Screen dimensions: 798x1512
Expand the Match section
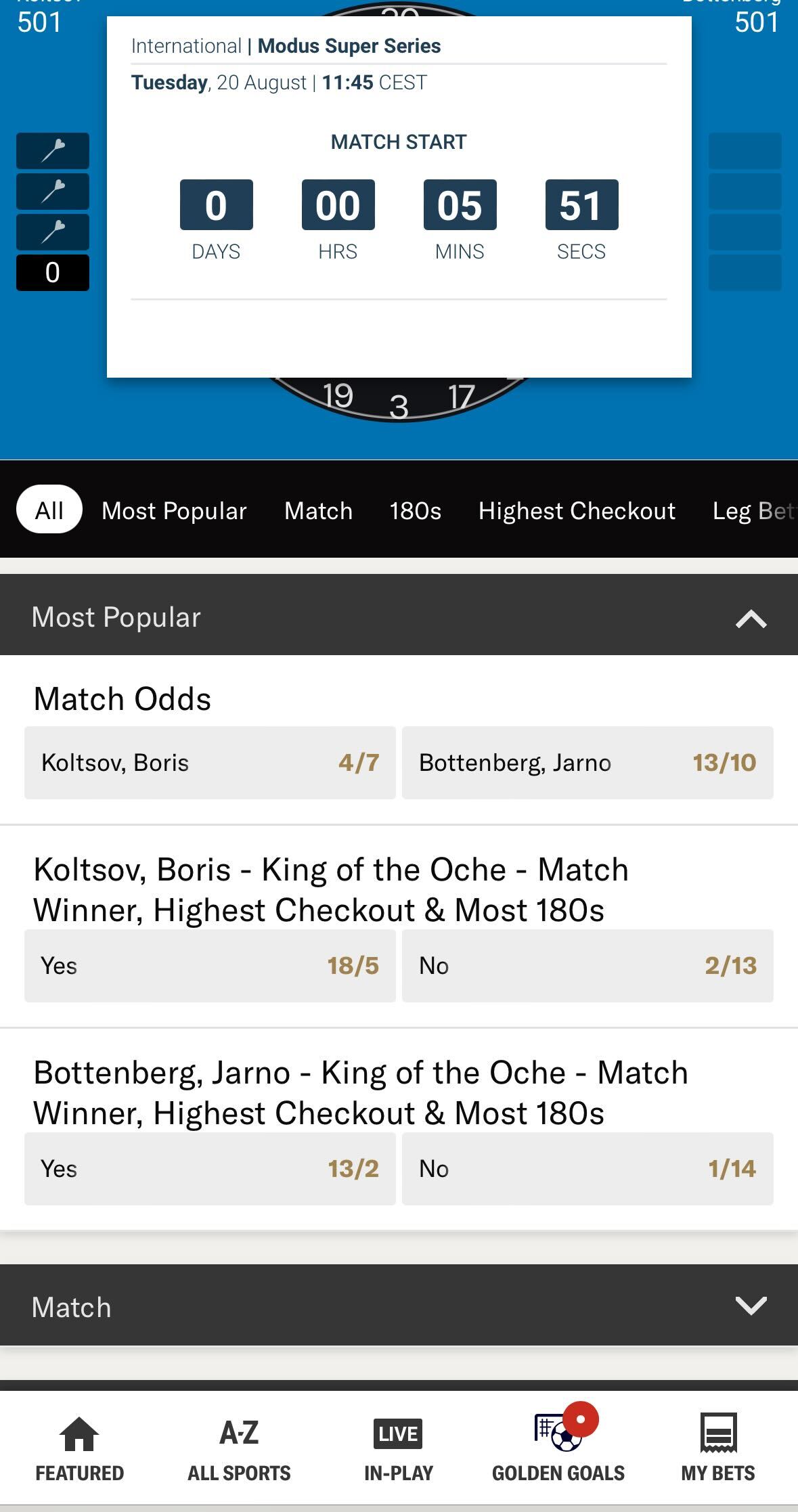pyautogui.click(x=749, y=1307)
